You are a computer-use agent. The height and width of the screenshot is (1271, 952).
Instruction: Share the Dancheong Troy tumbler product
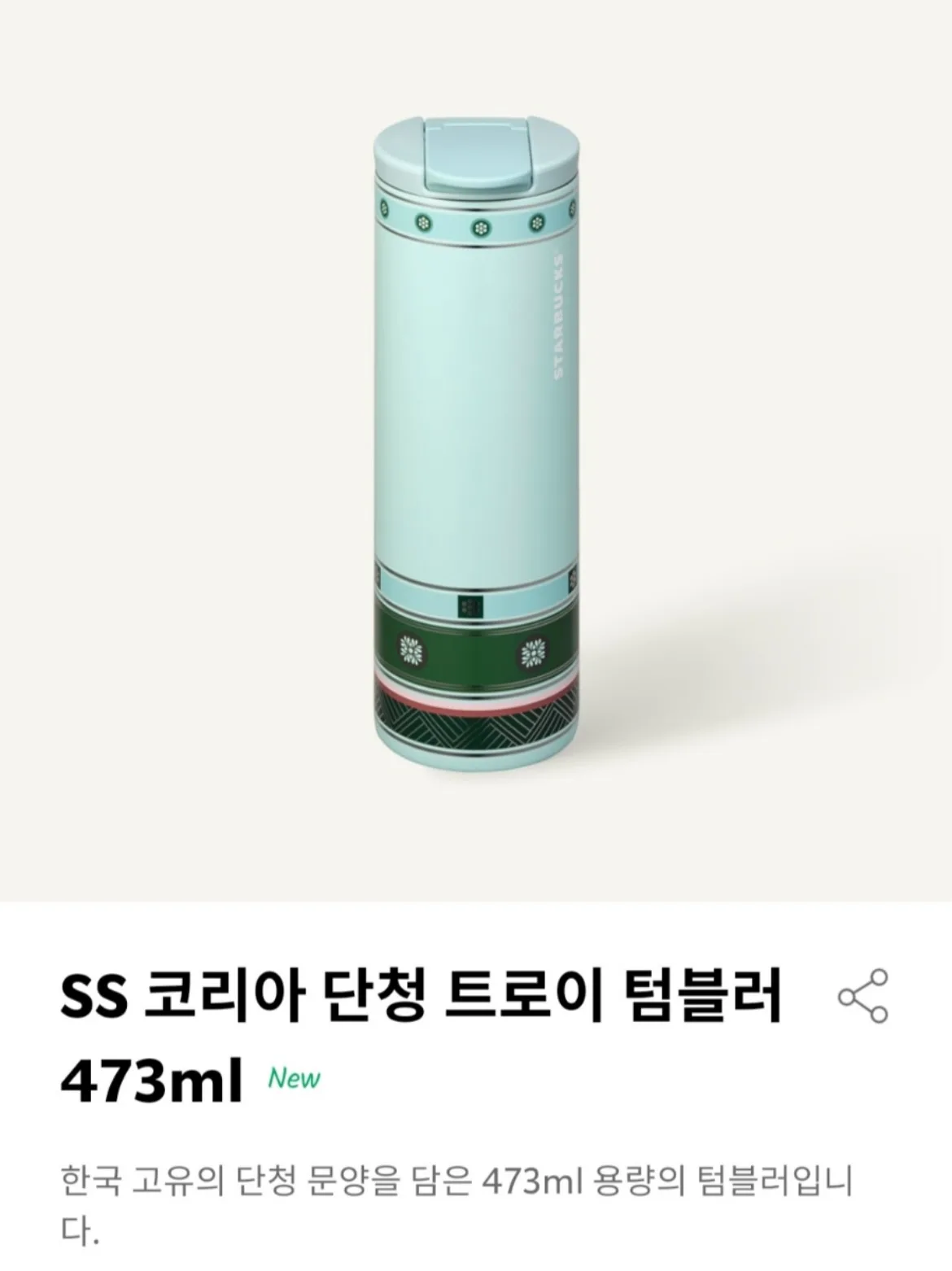pos(863,996)
